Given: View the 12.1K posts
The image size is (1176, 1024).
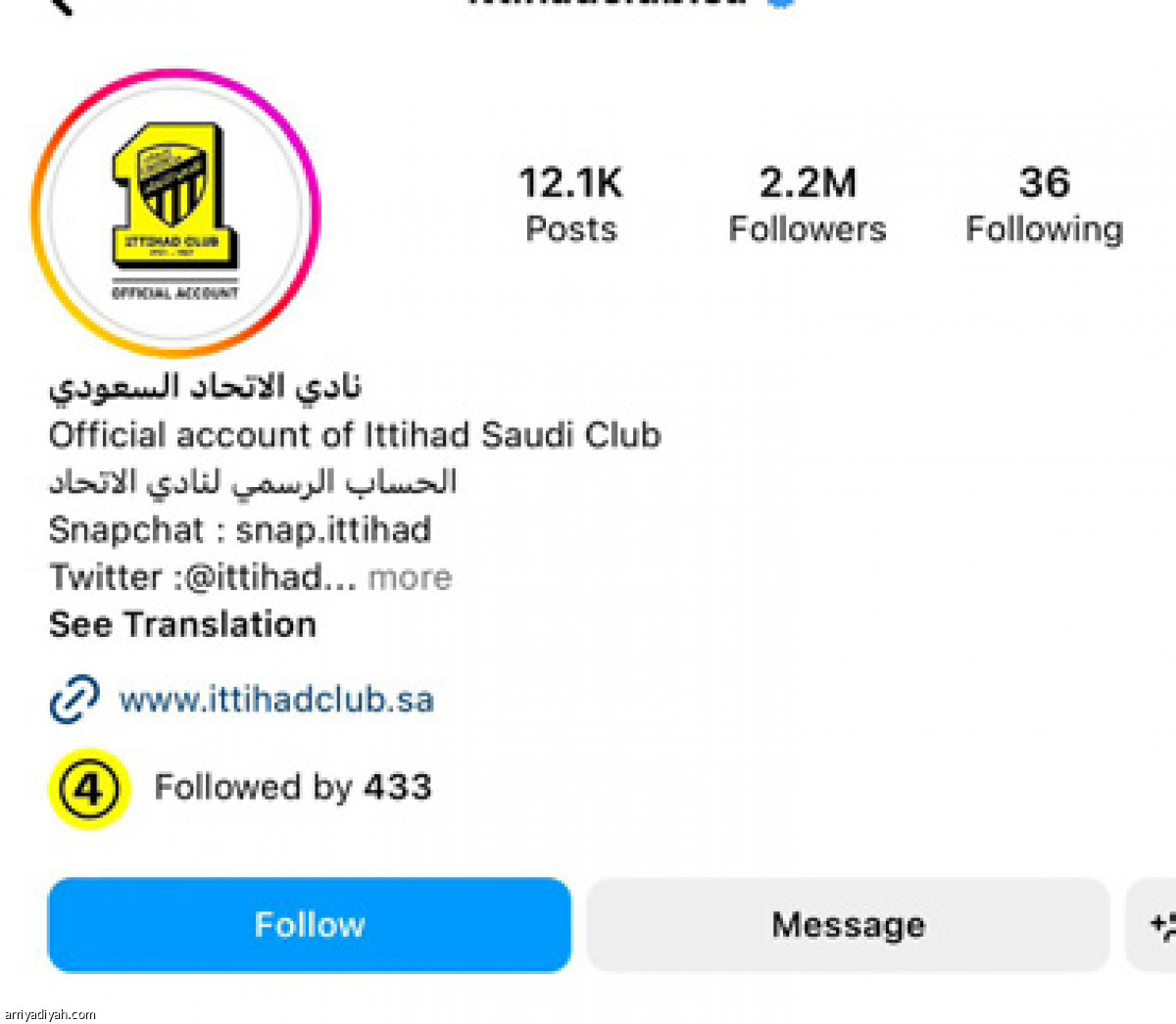Looking at the screenshot, I should [571, 204].
